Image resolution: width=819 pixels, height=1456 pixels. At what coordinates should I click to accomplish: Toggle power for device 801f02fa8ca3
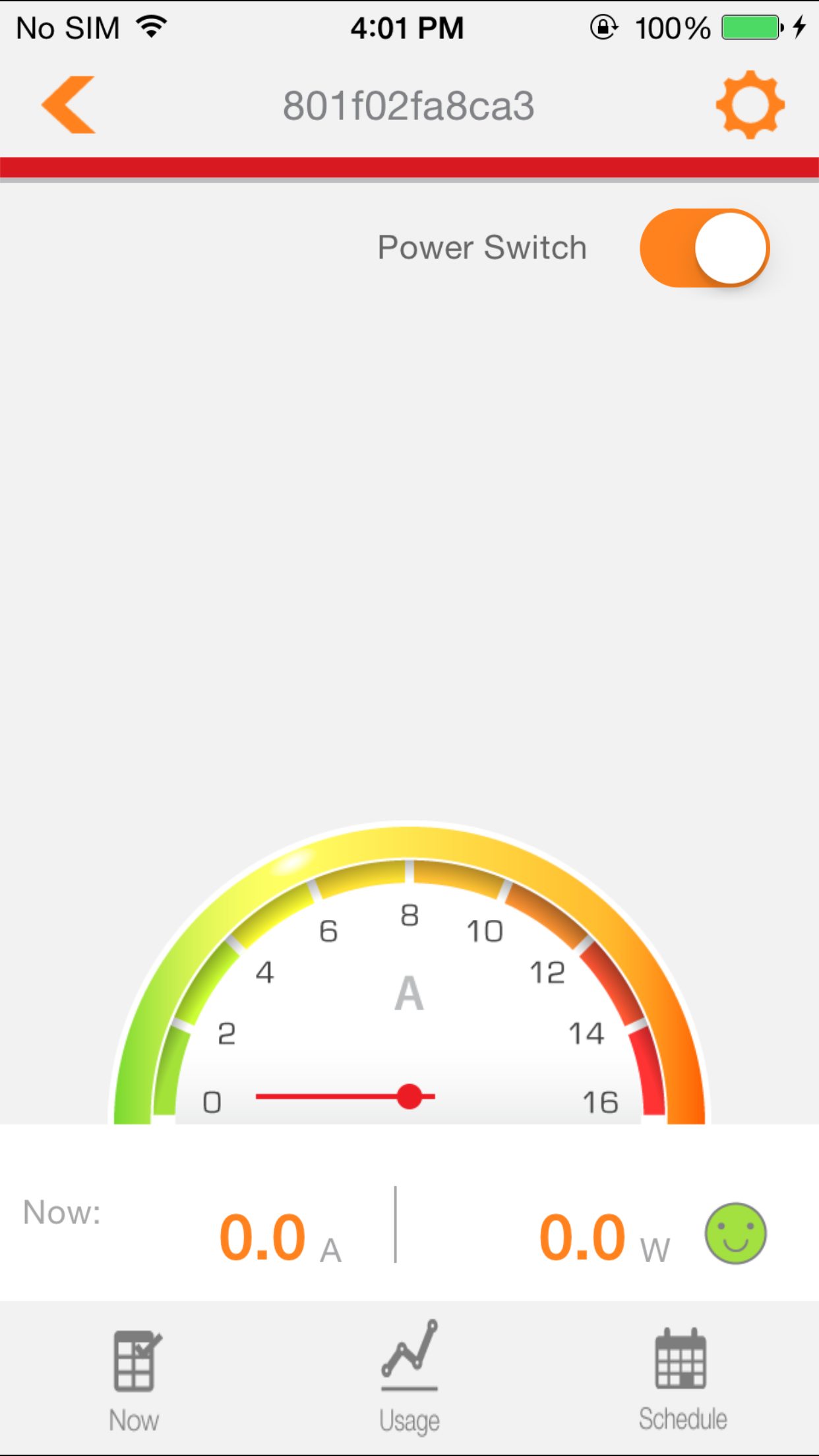pyautogui.click(x=703, y=247)
